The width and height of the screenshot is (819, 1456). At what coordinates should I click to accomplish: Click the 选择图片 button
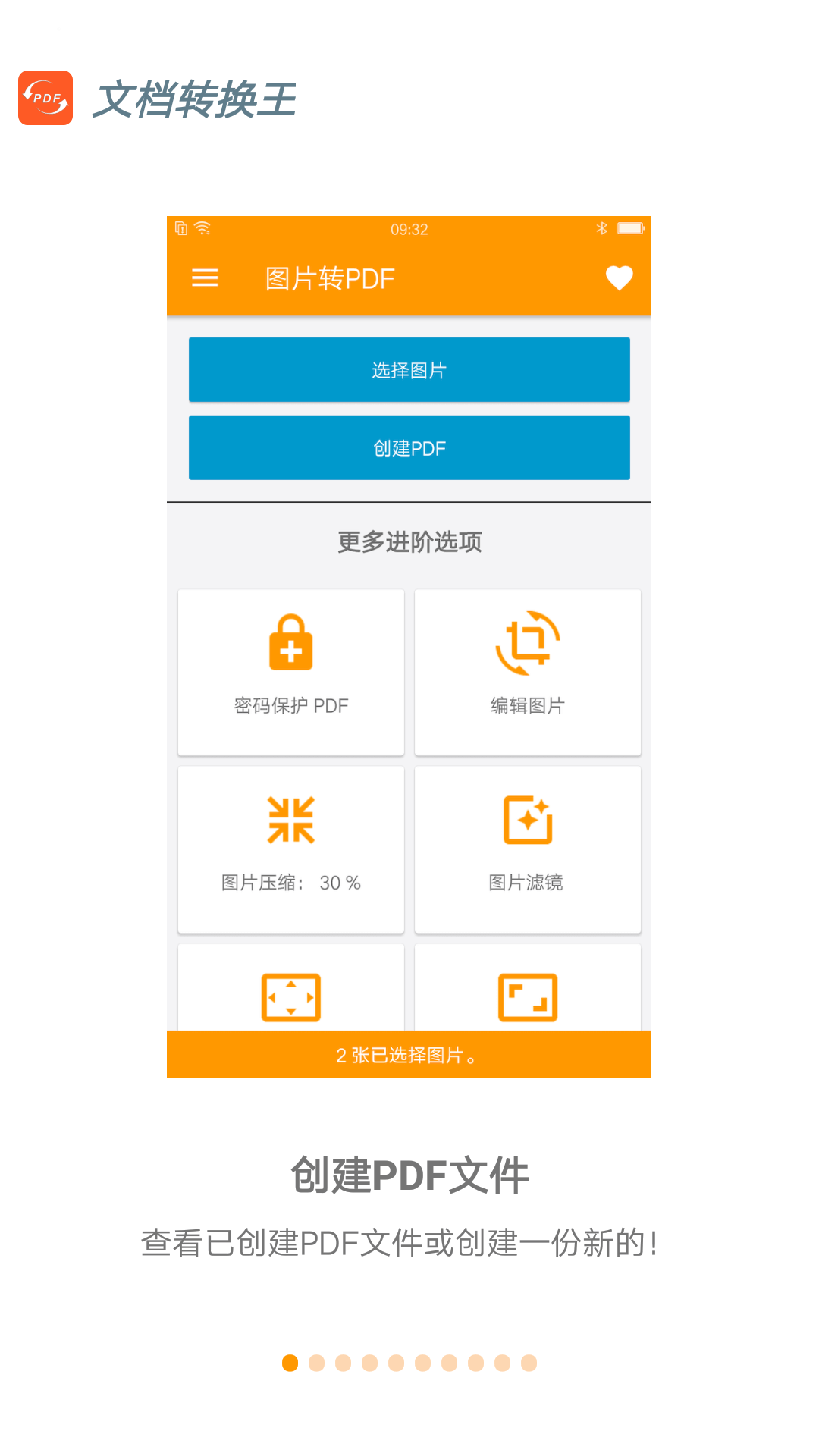(x=409, y=369)
